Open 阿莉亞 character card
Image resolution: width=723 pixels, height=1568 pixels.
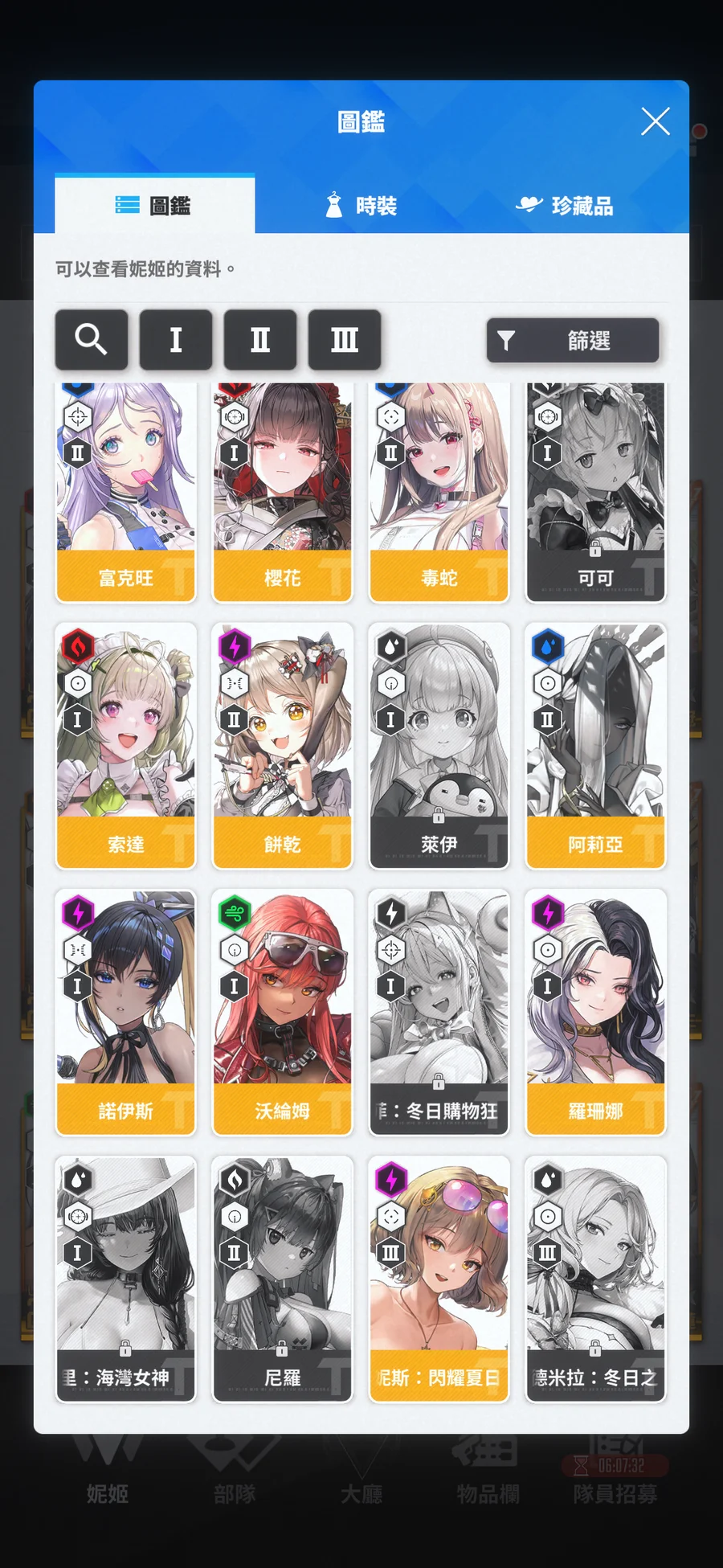click(x=595, y=746)
